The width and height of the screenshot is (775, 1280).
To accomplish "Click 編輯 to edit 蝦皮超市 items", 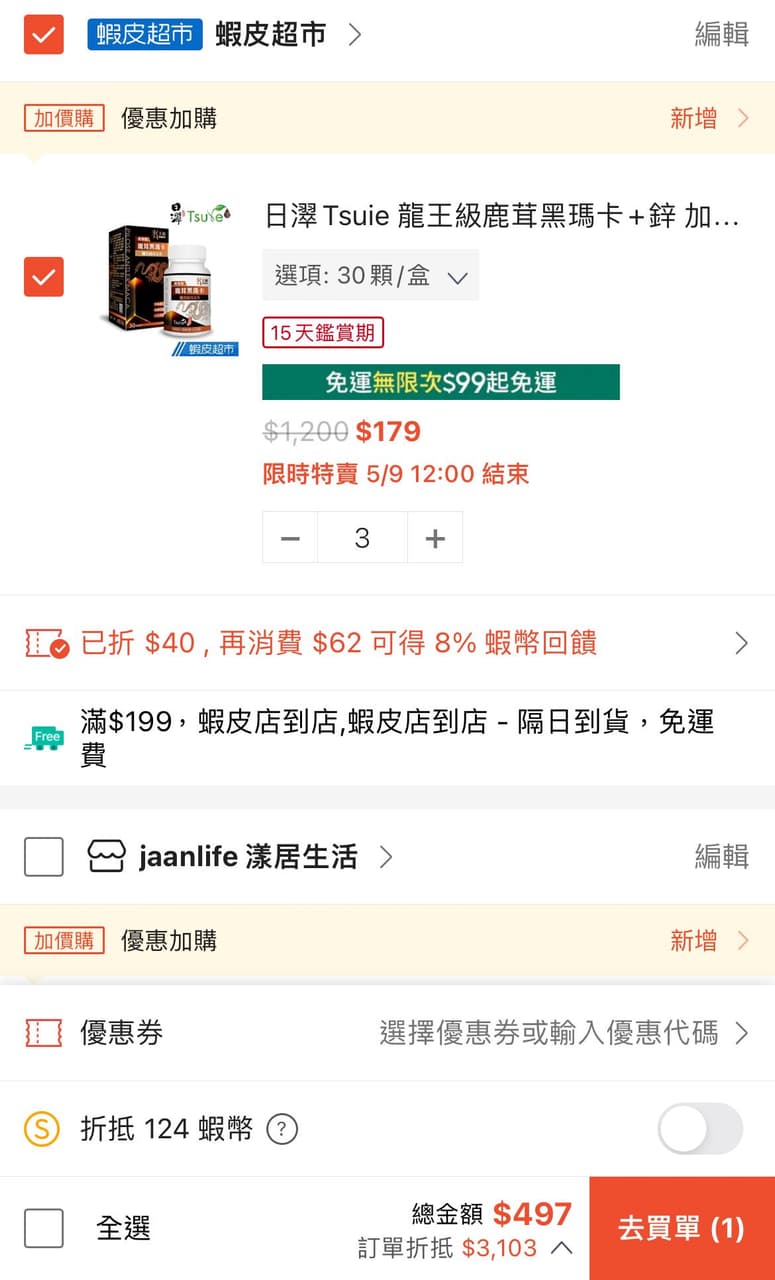I will click(x=721, y=33).
